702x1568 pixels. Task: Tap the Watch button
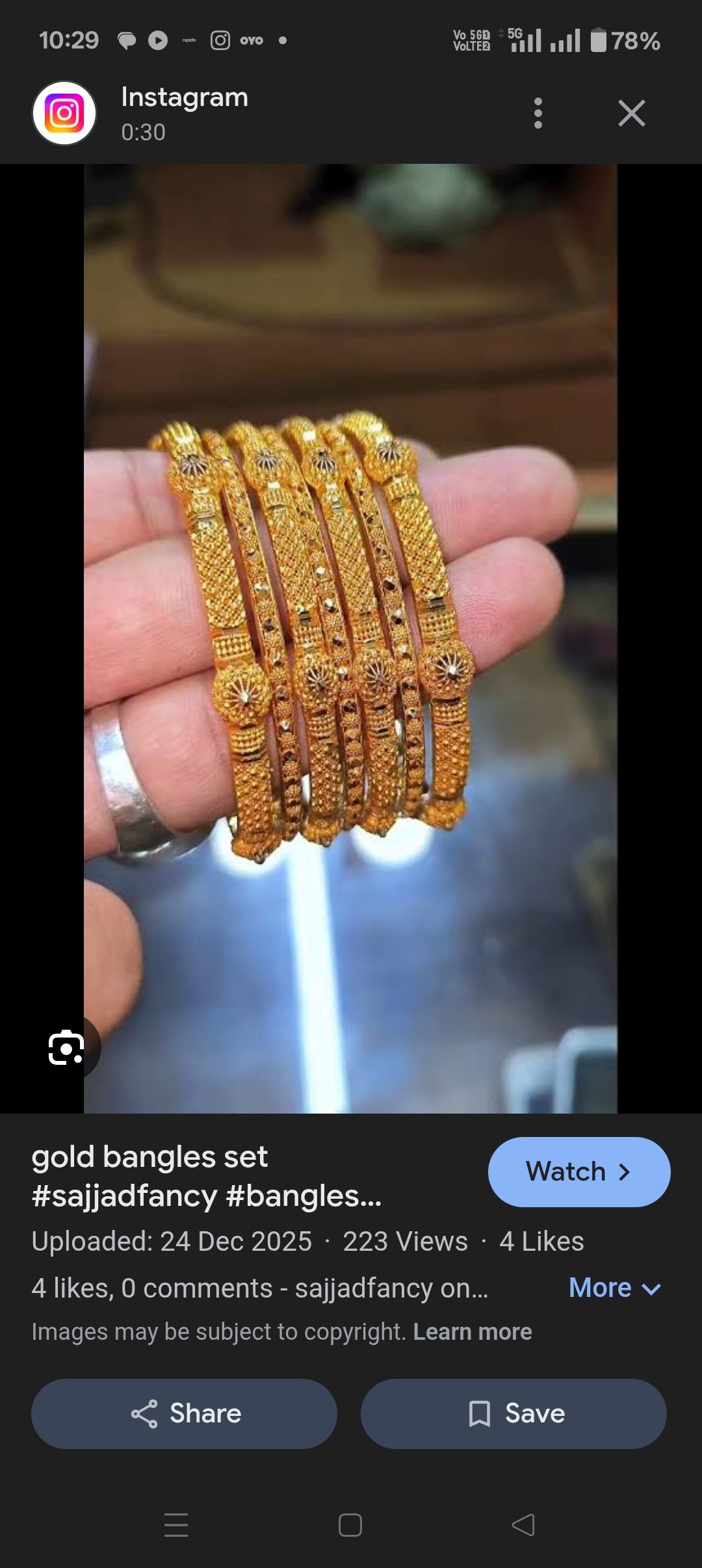point(578,1172)
